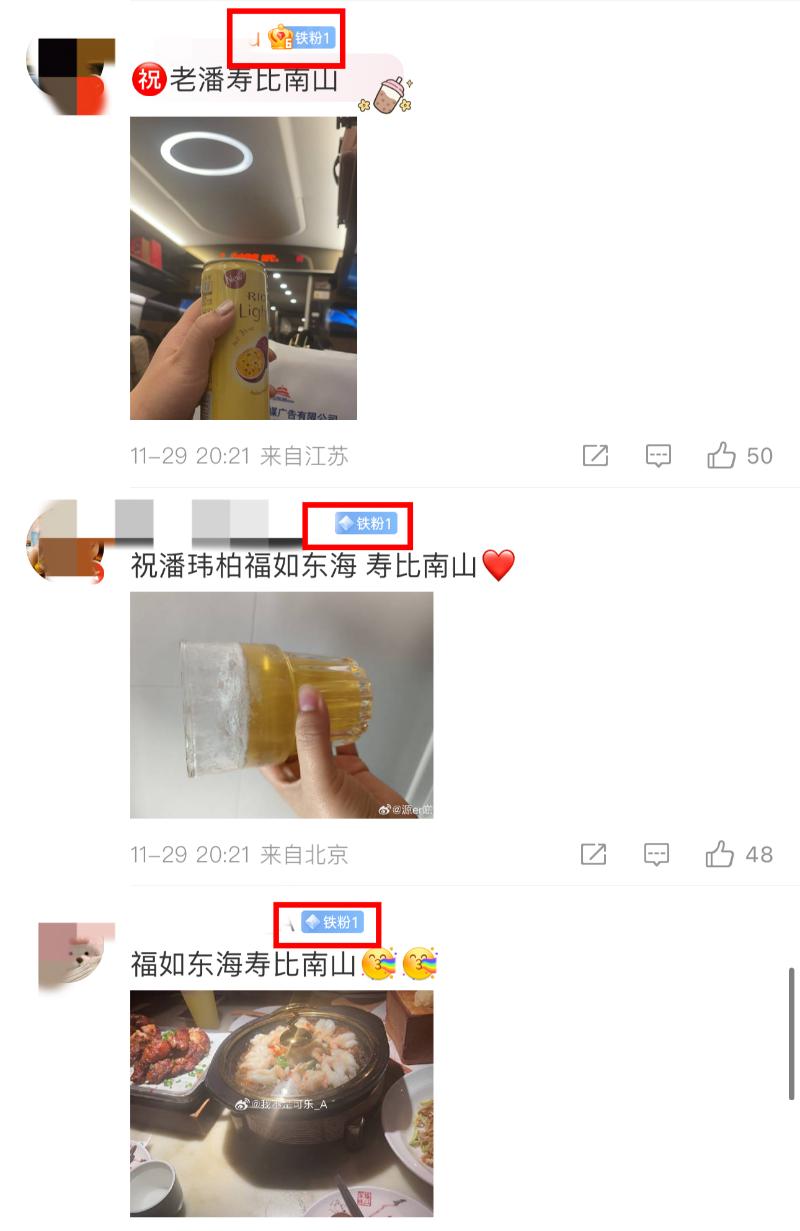This screenshot has height=1231, width=800.
Task: Like the comment "老潘寿比南山"
Action: pos(722,456)
